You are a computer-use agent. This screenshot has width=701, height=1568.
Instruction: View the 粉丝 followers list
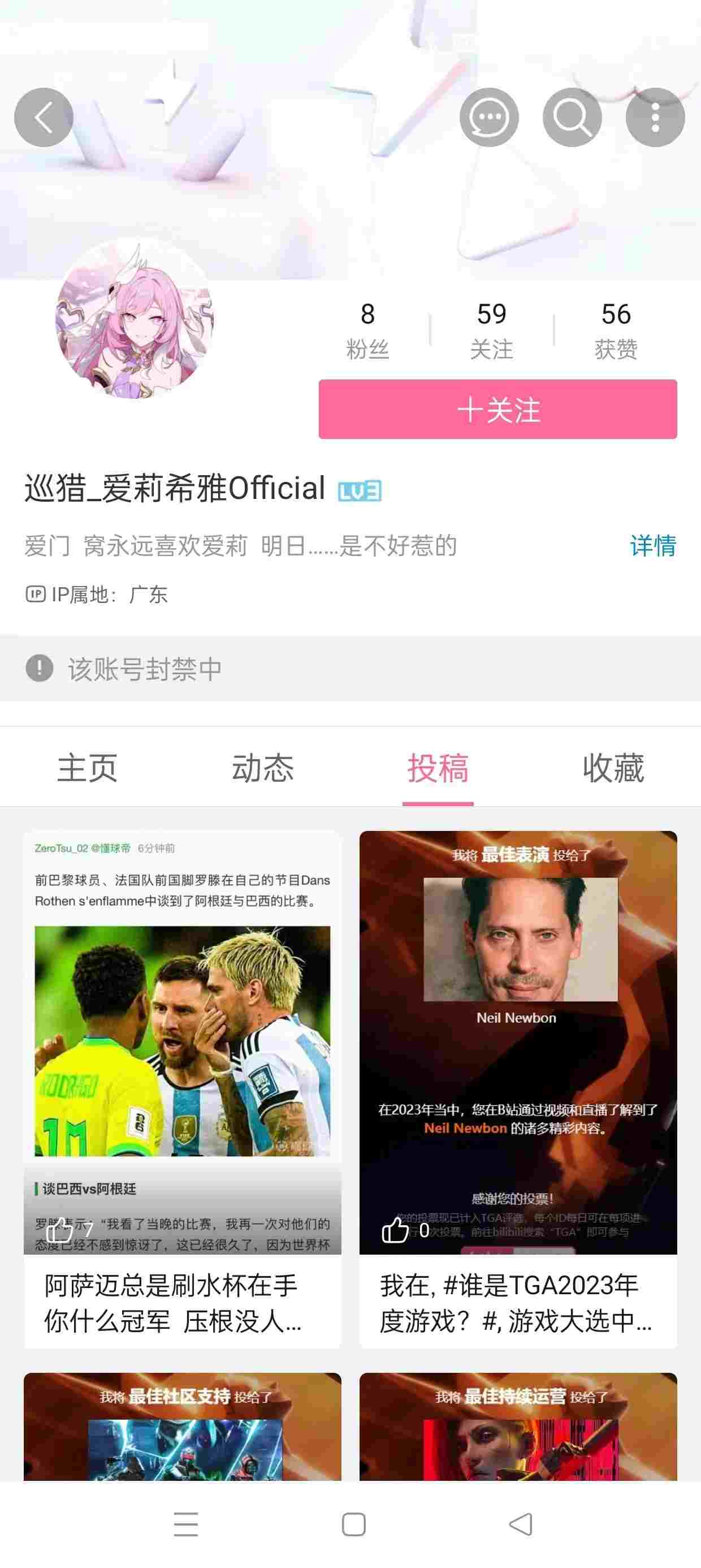[367, 330]
